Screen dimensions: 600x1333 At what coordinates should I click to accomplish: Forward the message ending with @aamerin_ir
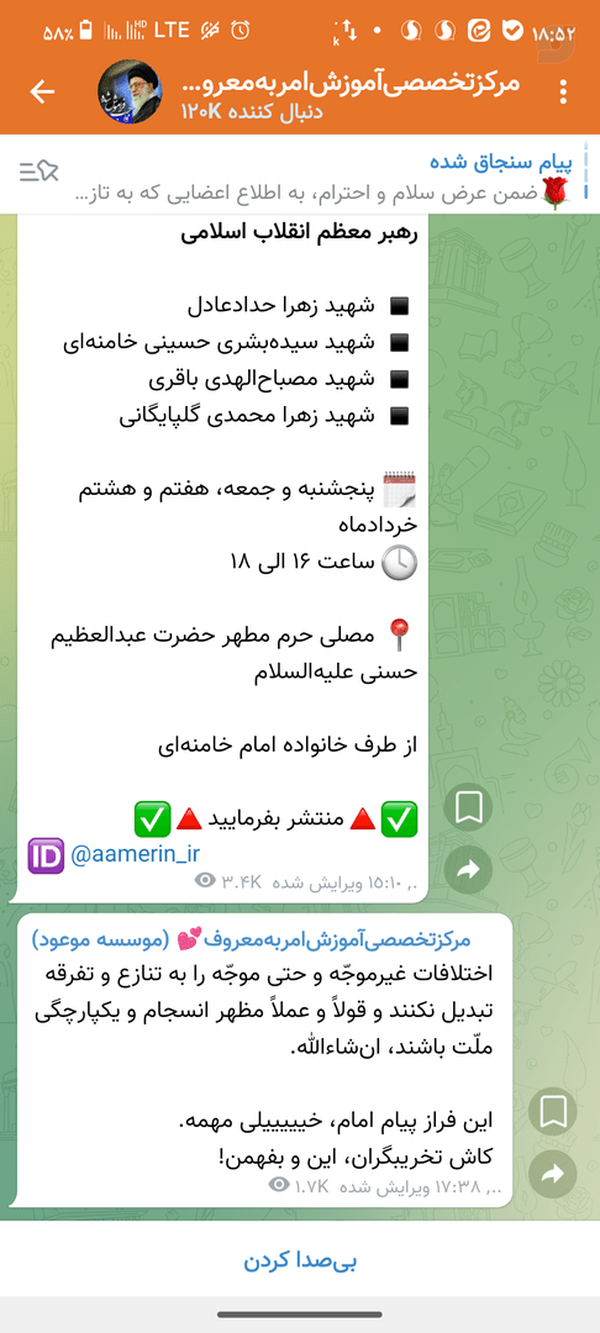(x=468, y=870)
